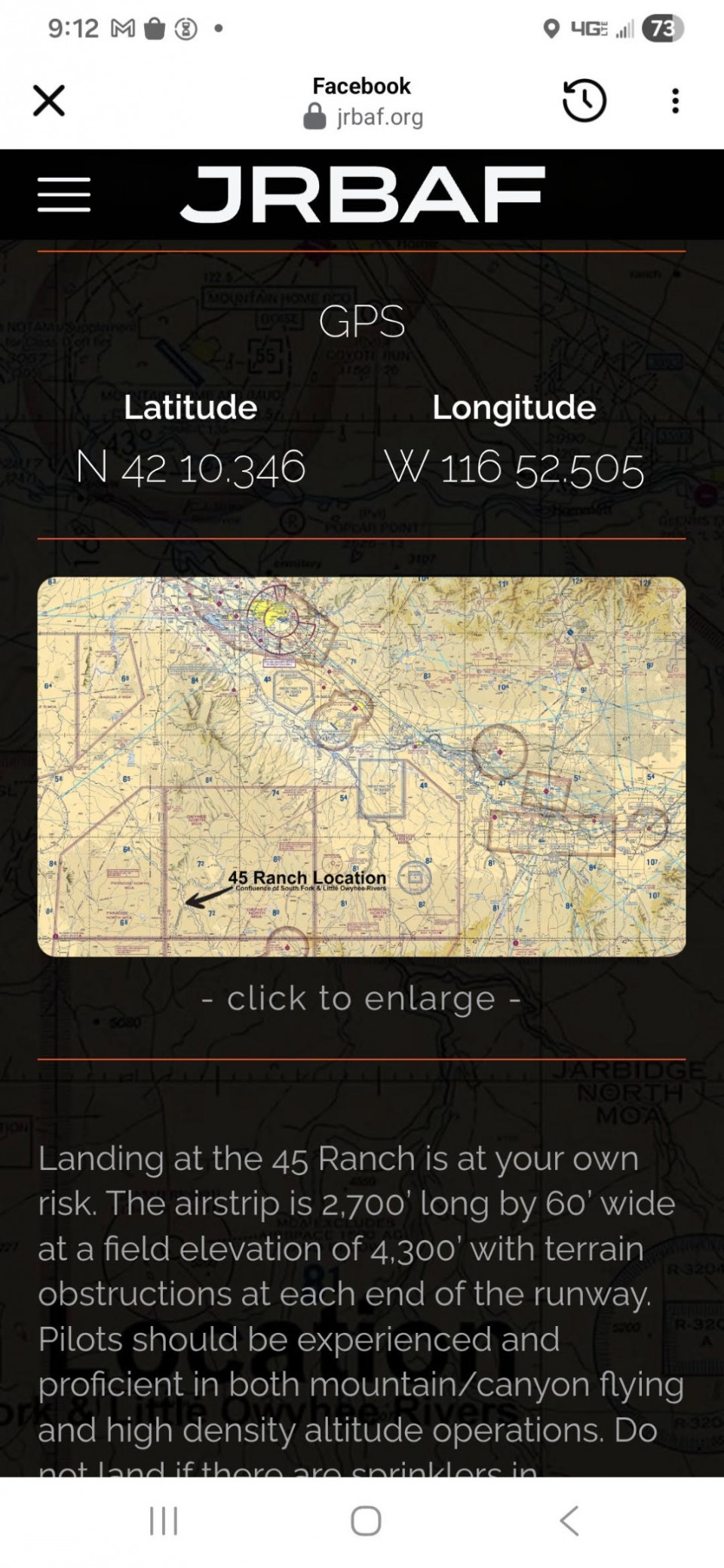
Task: Go back using the system back button
Action: coord(569,1521)
